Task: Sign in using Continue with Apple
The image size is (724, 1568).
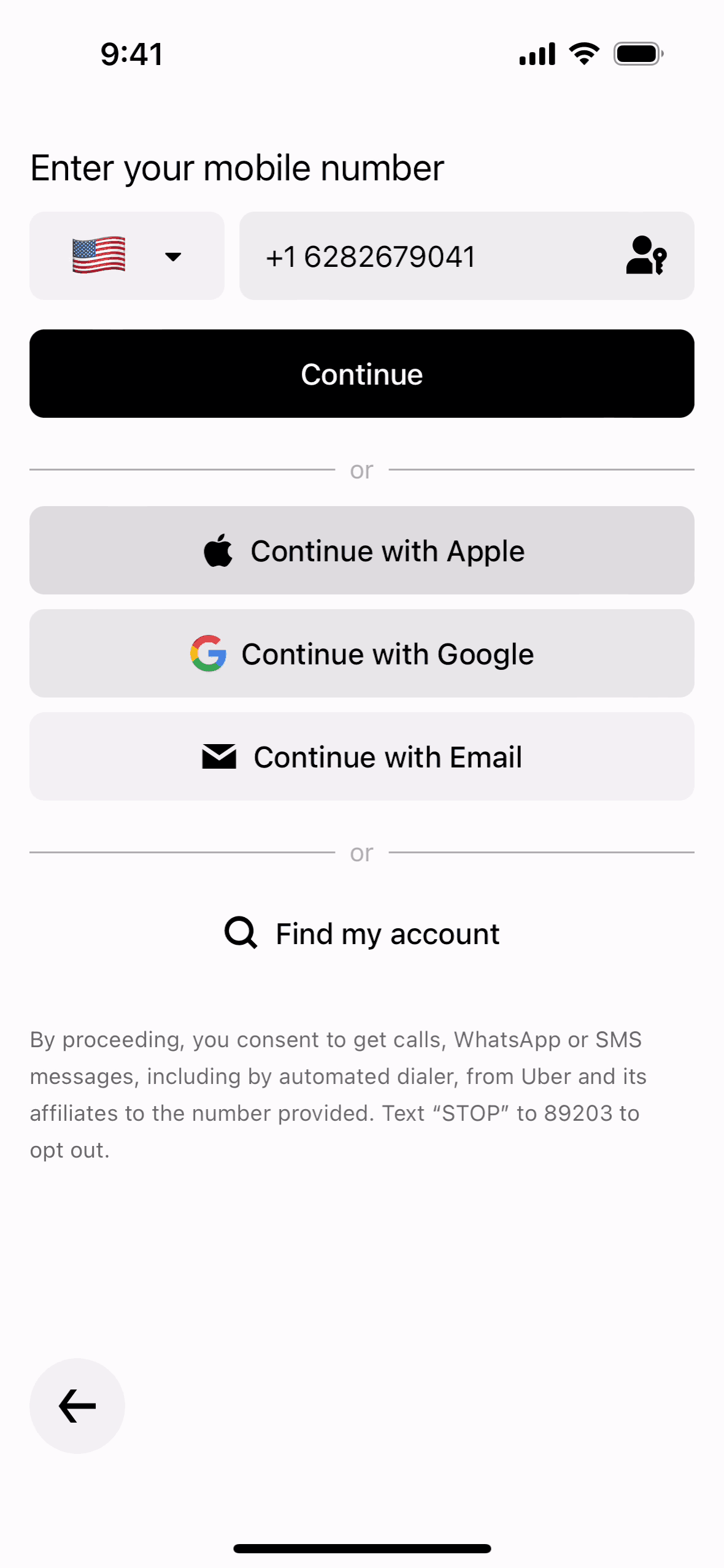Action: click(x=362, y=550)
